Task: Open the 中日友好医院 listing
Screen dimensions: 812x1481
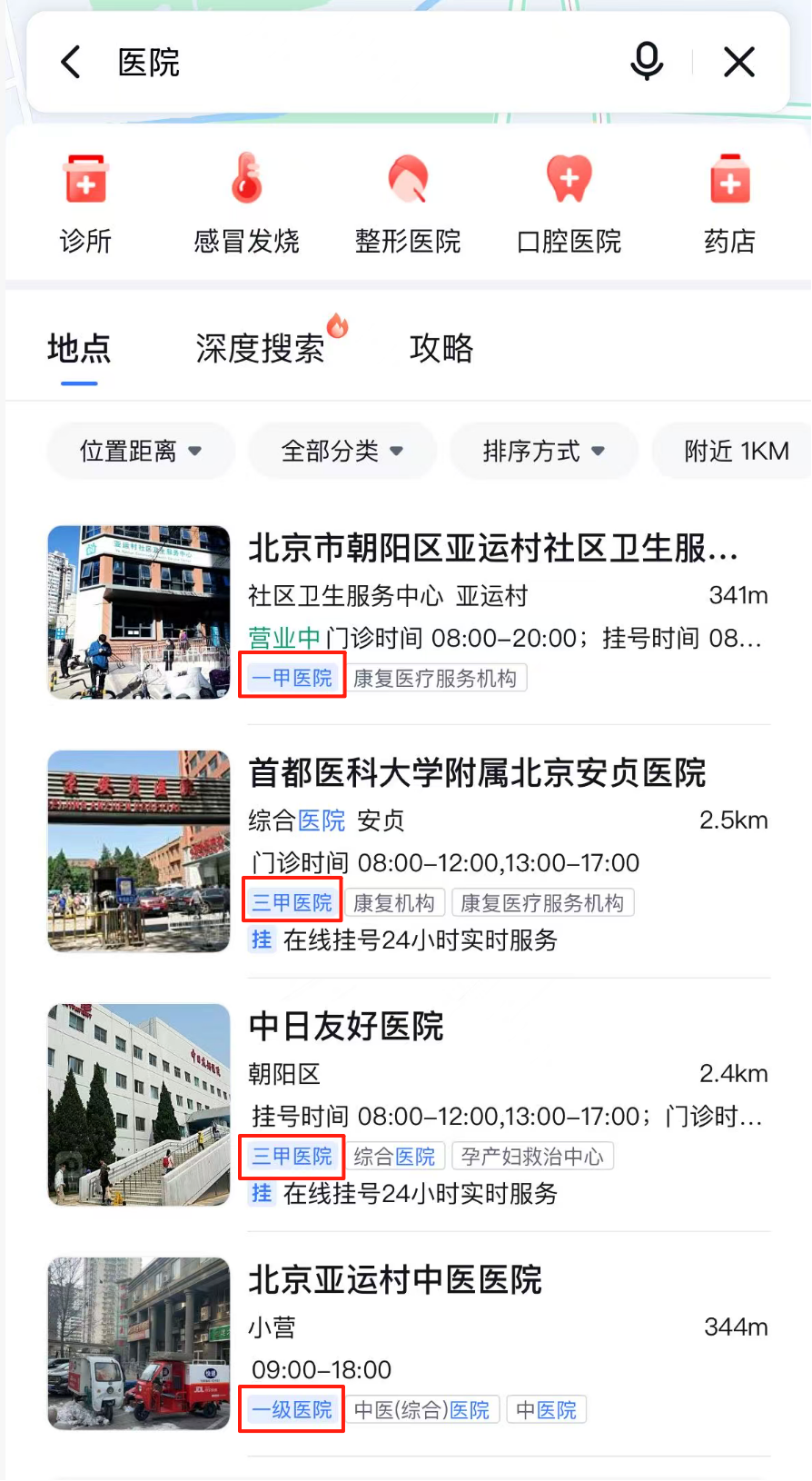Action: click(346, 1027)
